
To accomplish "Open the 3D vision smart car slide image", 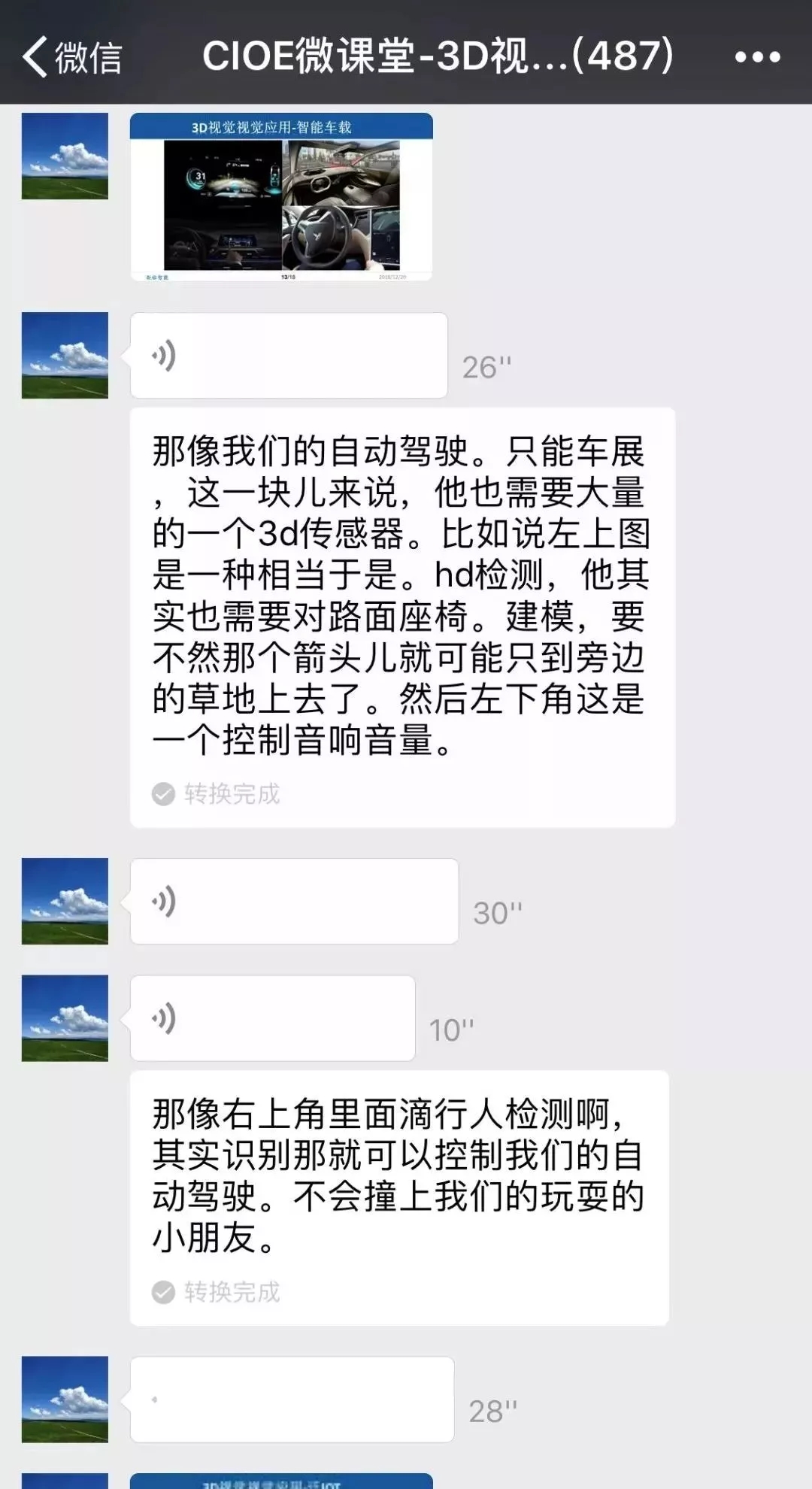I will point(281,197).
